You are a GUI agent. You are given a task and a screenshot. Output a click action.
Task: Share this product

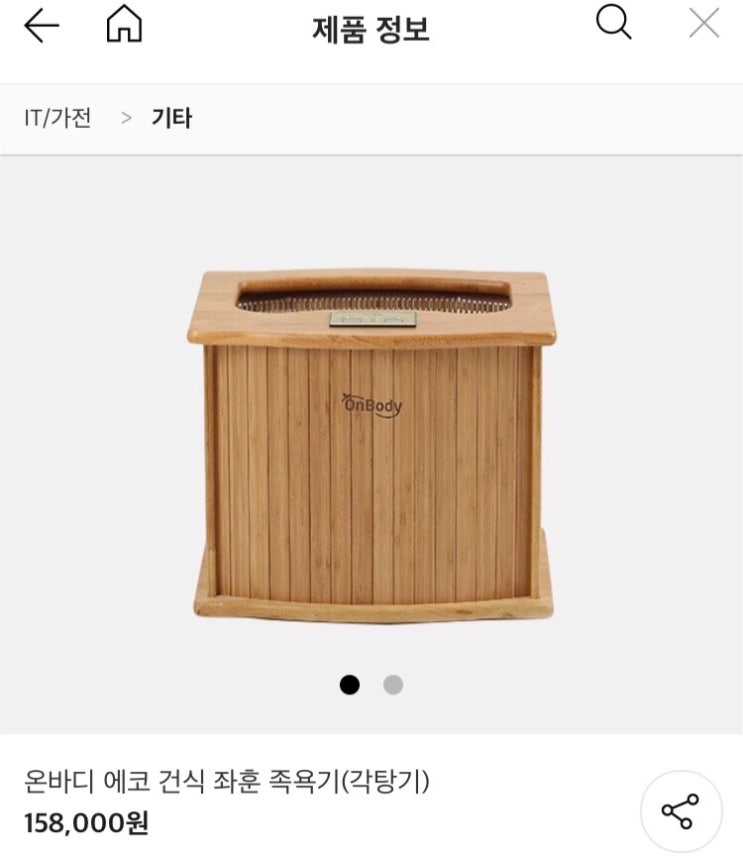pos(680,811)
